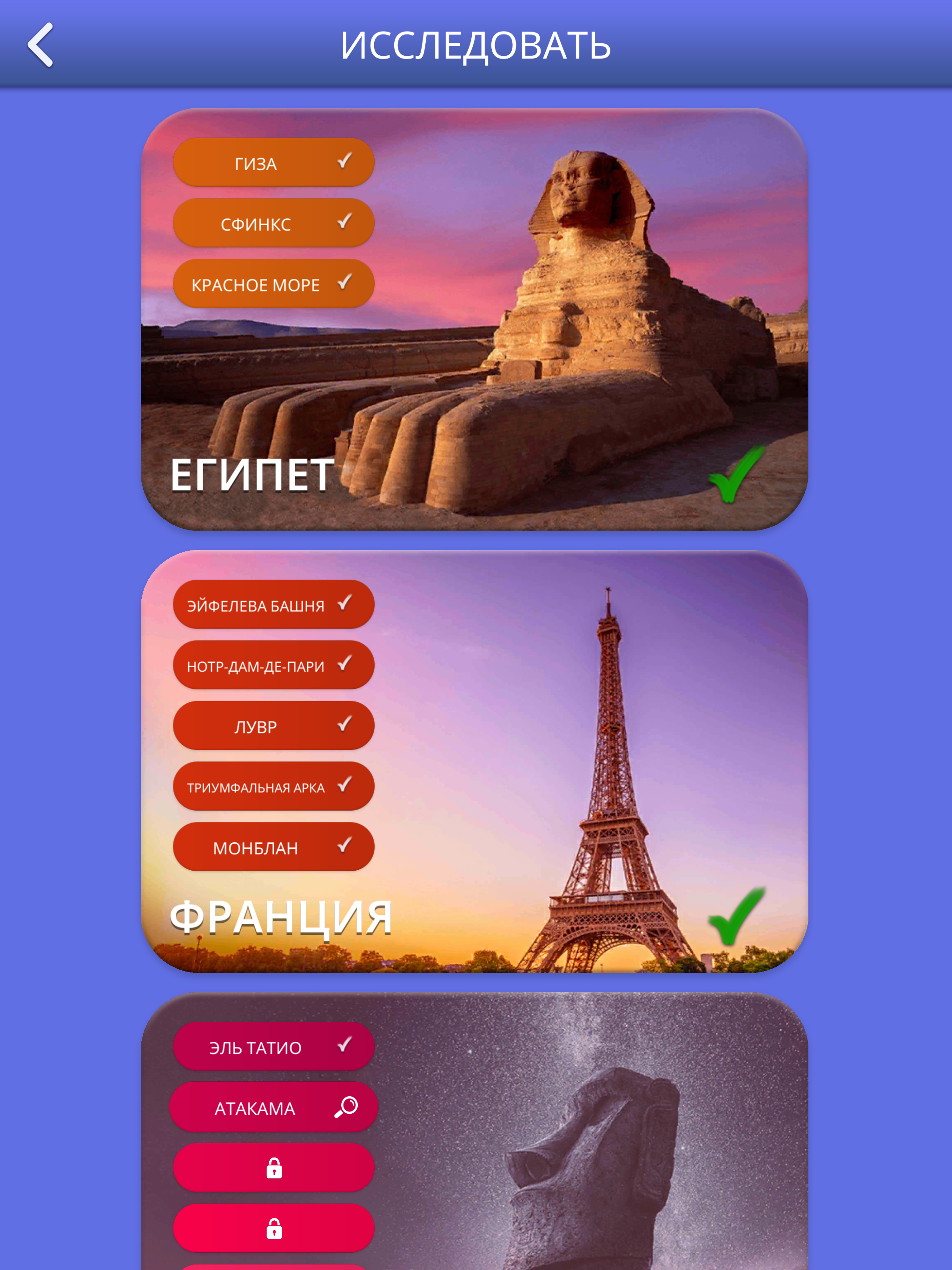Select ТРИУМФАЛЬНАЯ АРКА level

coord(273,786)
